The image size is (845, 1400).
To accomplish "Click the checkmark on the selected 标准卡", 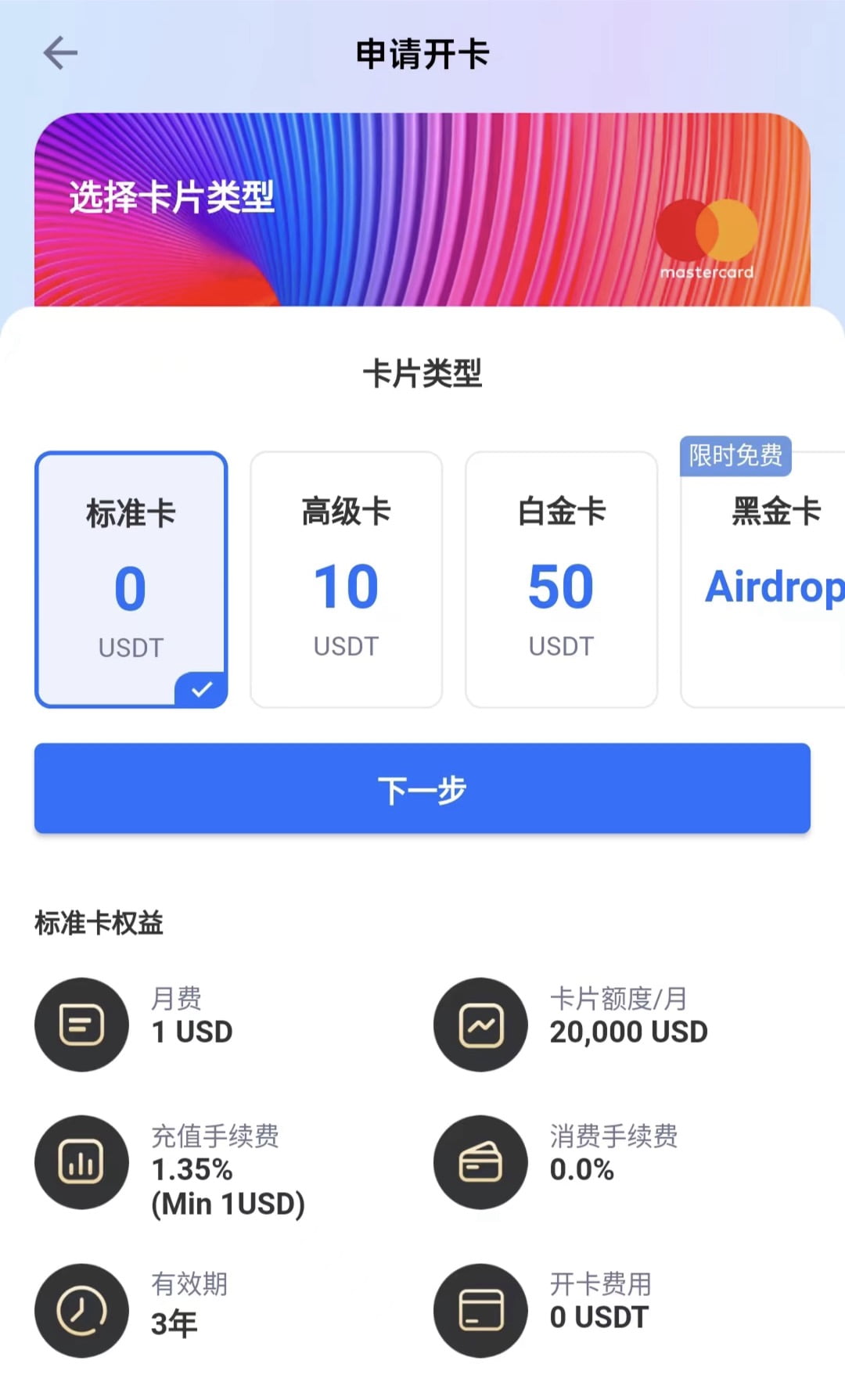I will tap(203, 687).
